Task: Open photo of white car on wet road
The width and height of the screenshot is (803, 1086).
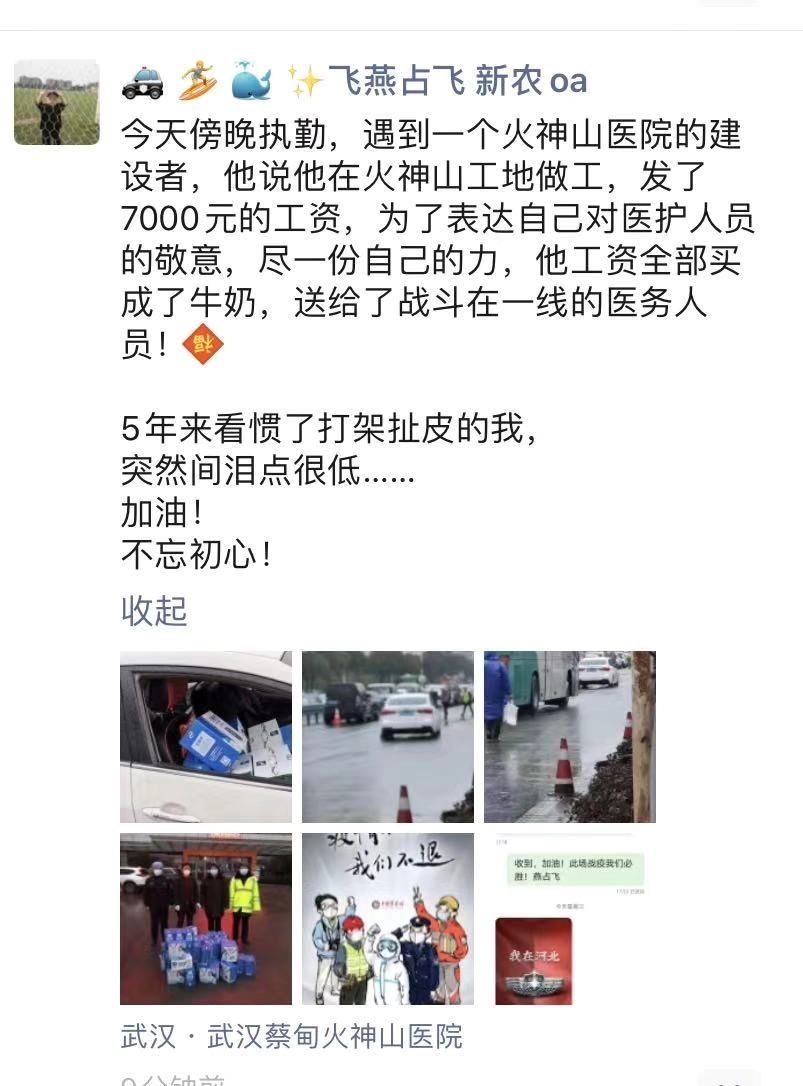Action: [x=388, y=737]
